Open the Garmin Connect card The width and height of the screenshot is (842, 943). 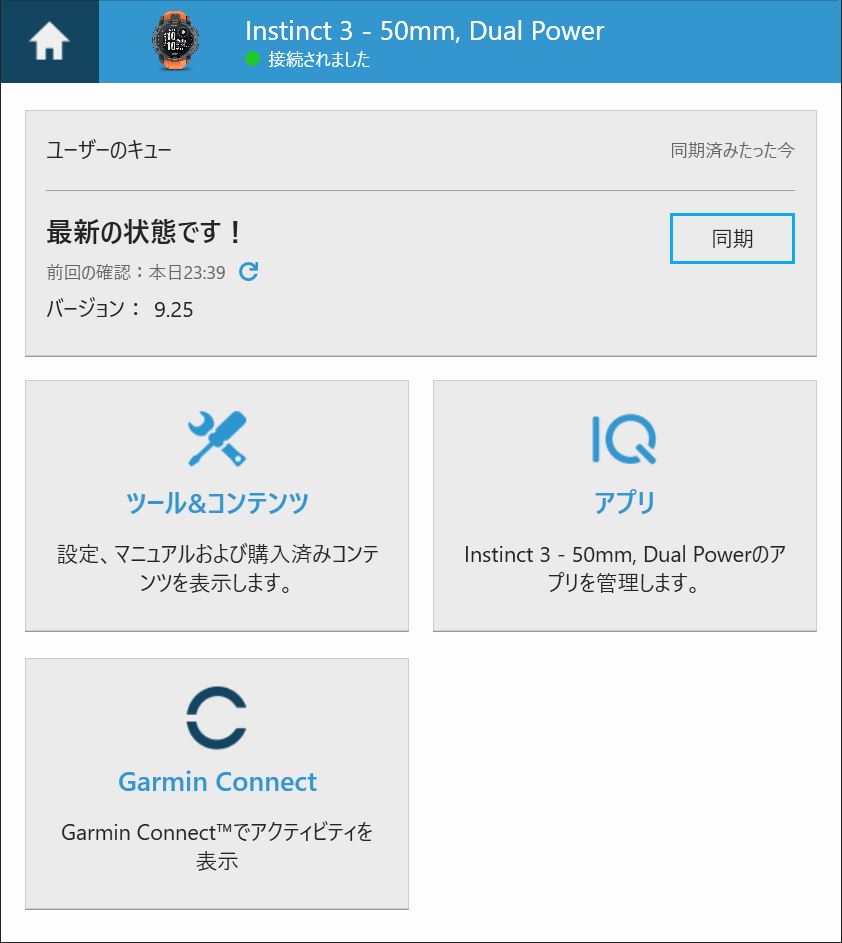217,783
